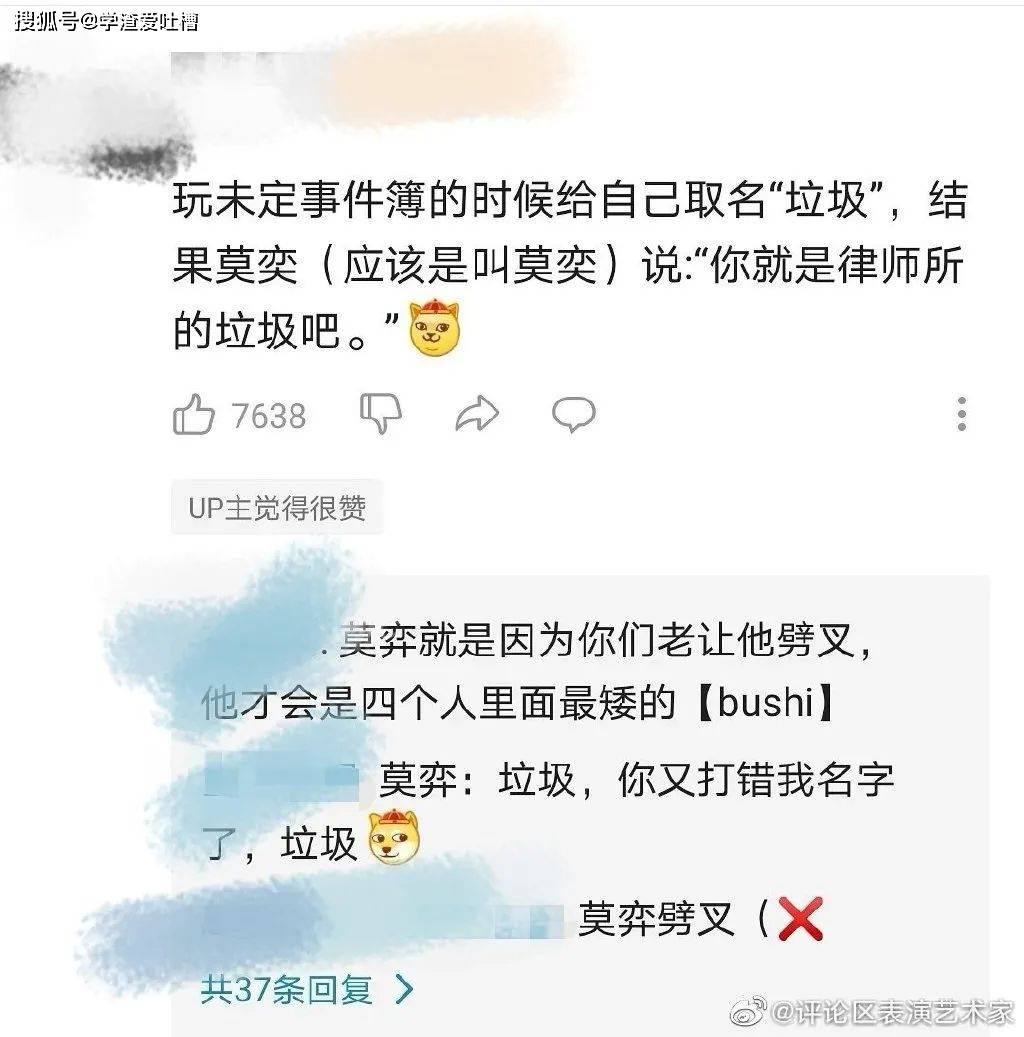Like the comment with 7638 likes
The width and height of the screenshot is (1024, 1037).
pos(194,414)
